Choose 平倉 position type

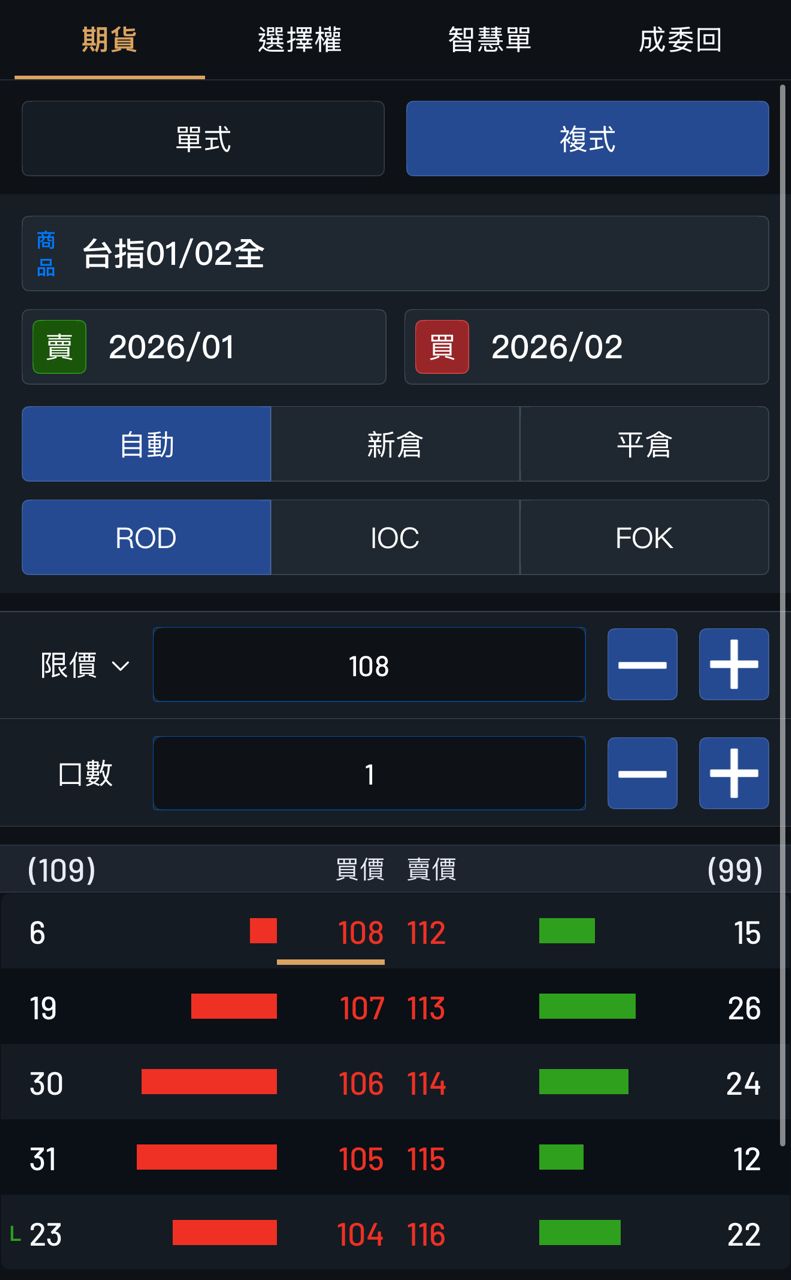(644, 444)
